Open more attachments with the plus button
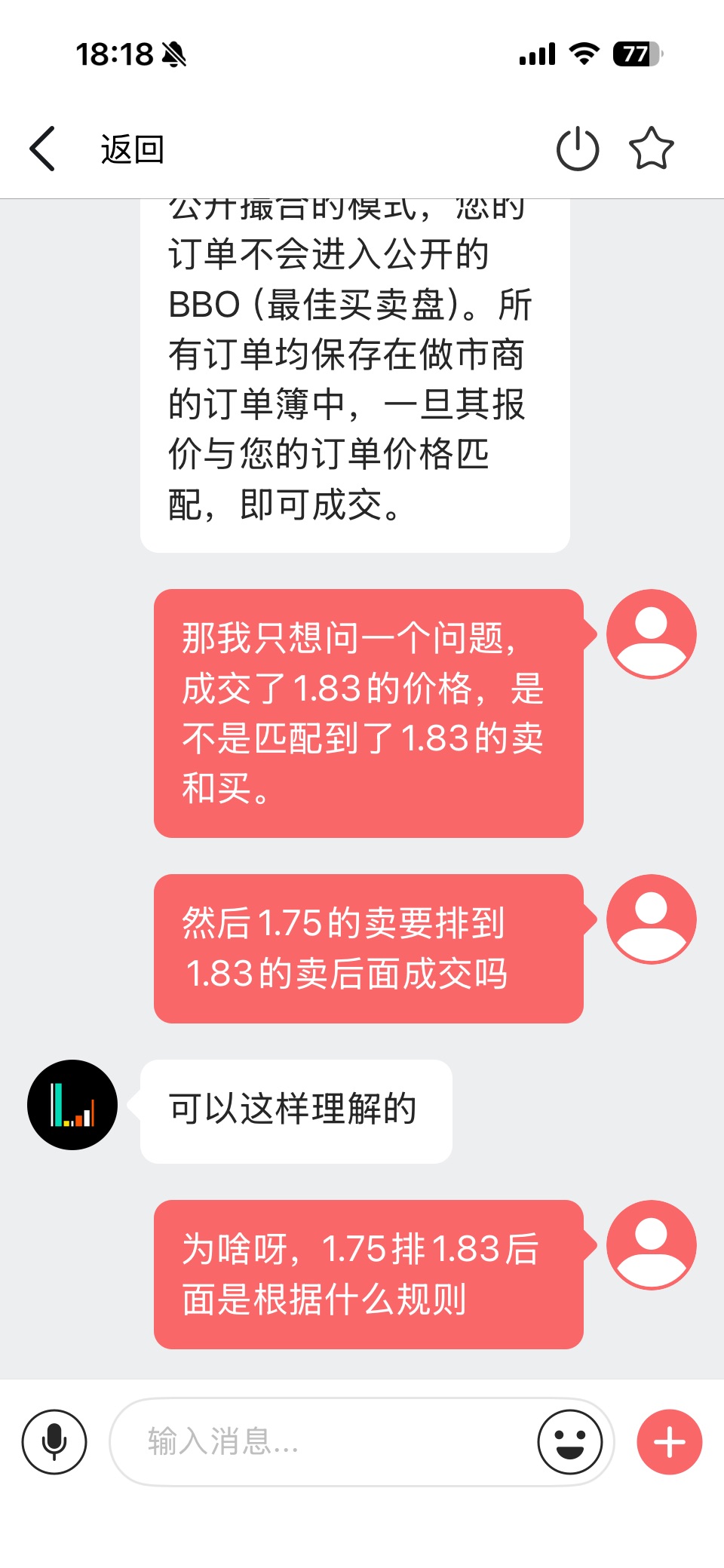This screenshot has height=1568, width=724. [x=670, y=1441]
